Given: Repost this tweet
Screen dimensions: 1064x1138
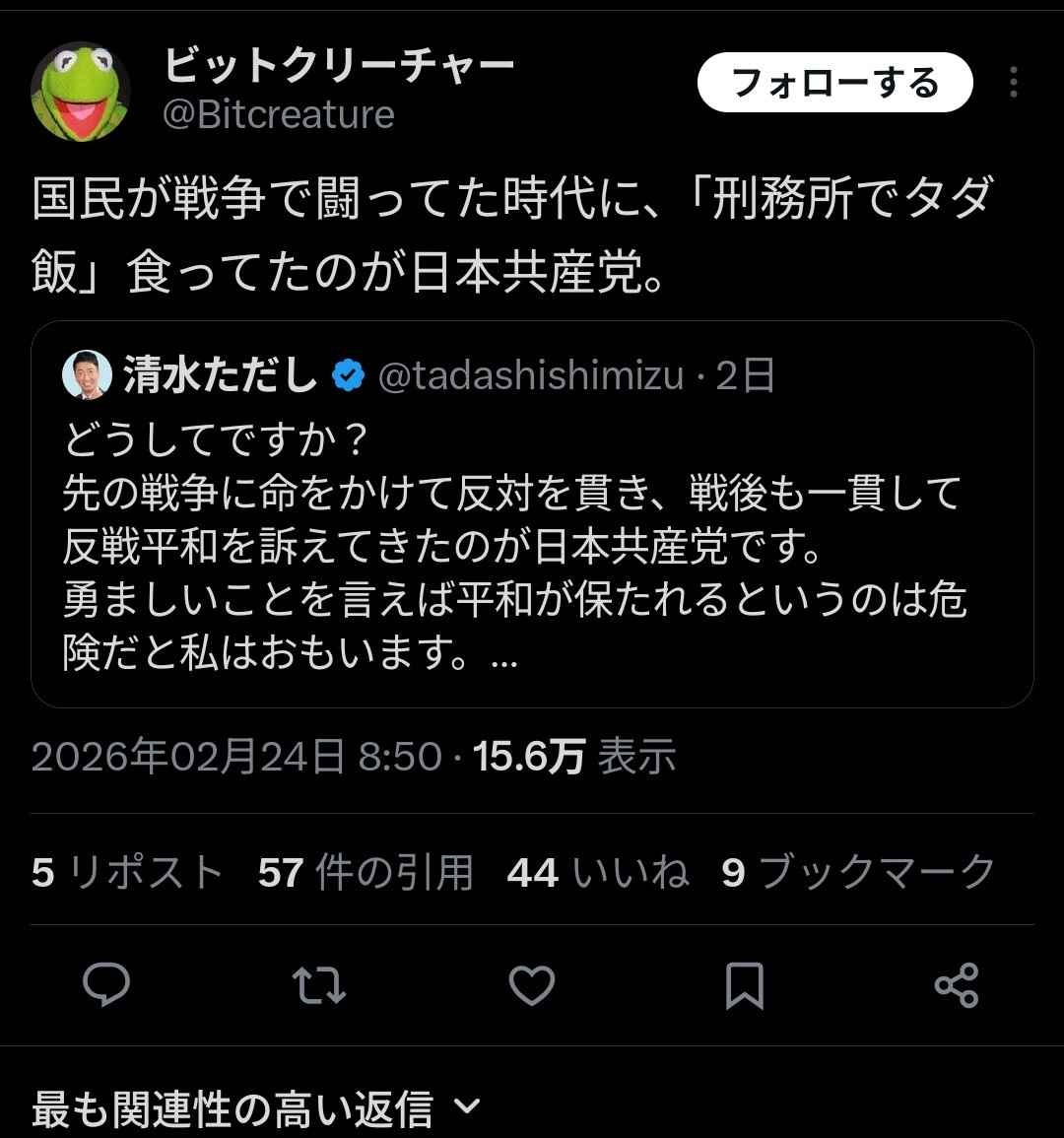Looking at the screenshot, I should 319,984.
